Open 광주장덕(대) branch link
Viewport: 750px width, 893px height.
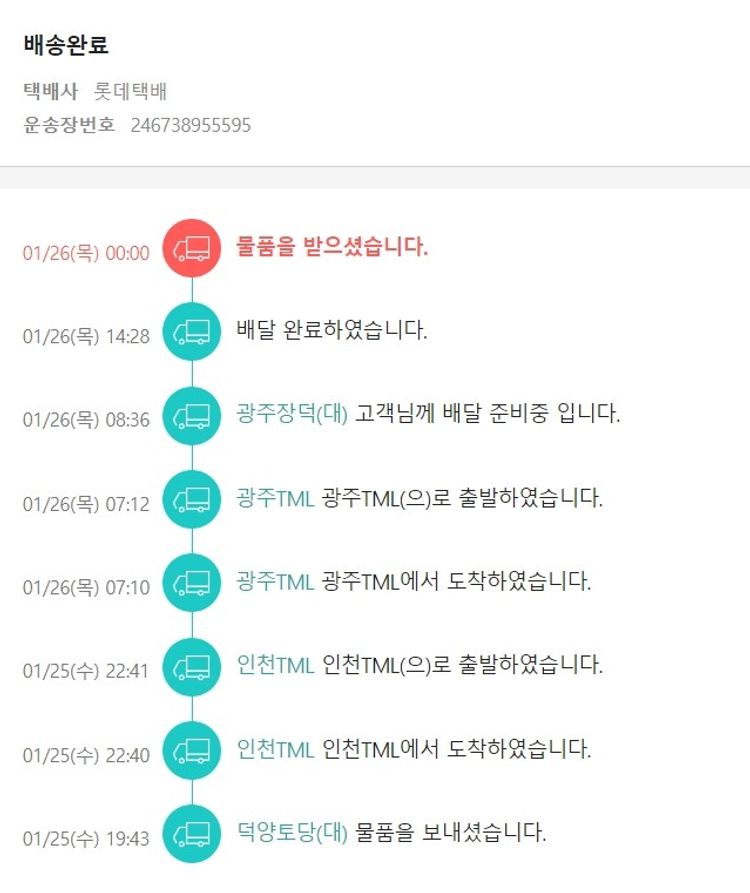tap(292, 414)
